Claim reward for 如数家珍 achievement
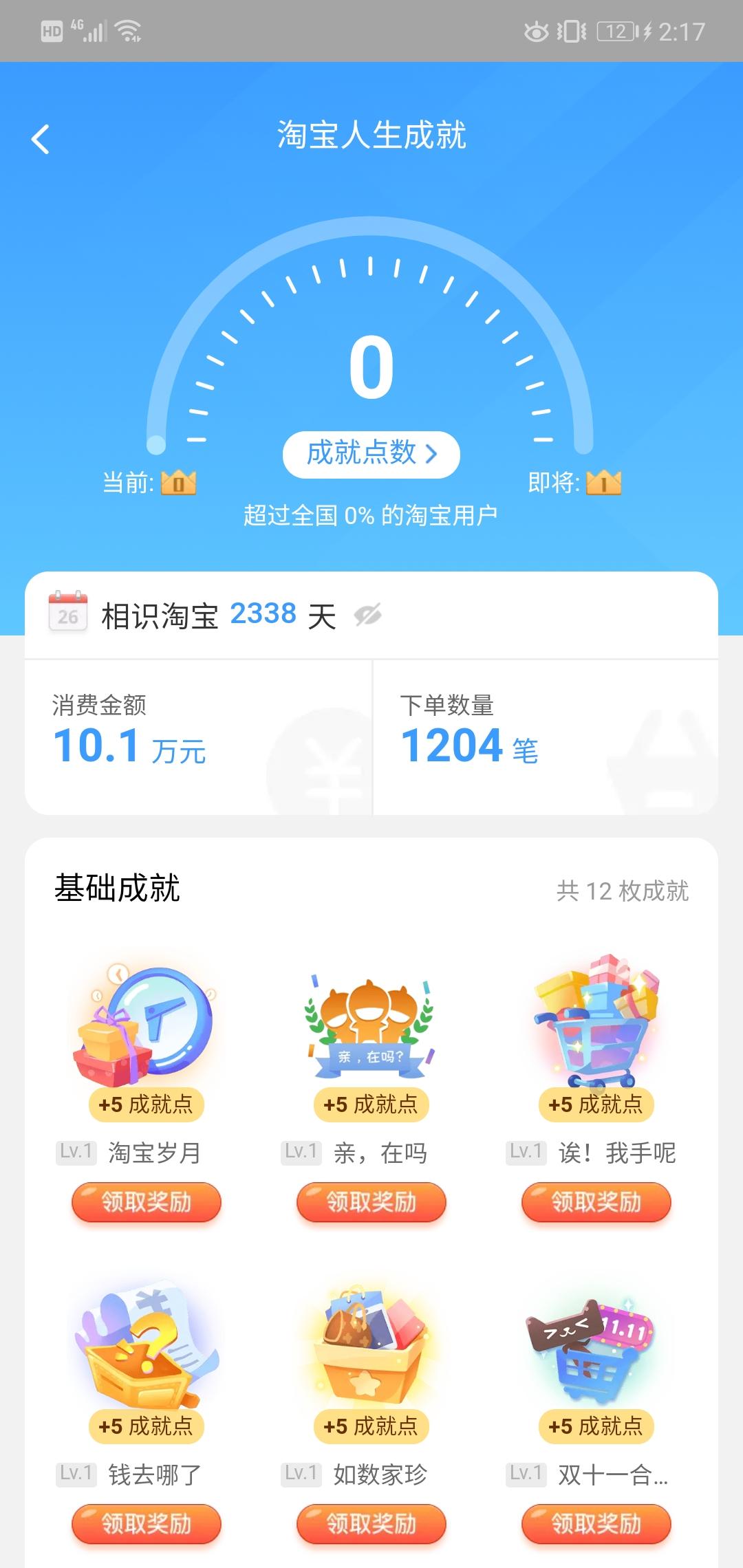Screen dimensions: 743x1568 [371, 1523]
